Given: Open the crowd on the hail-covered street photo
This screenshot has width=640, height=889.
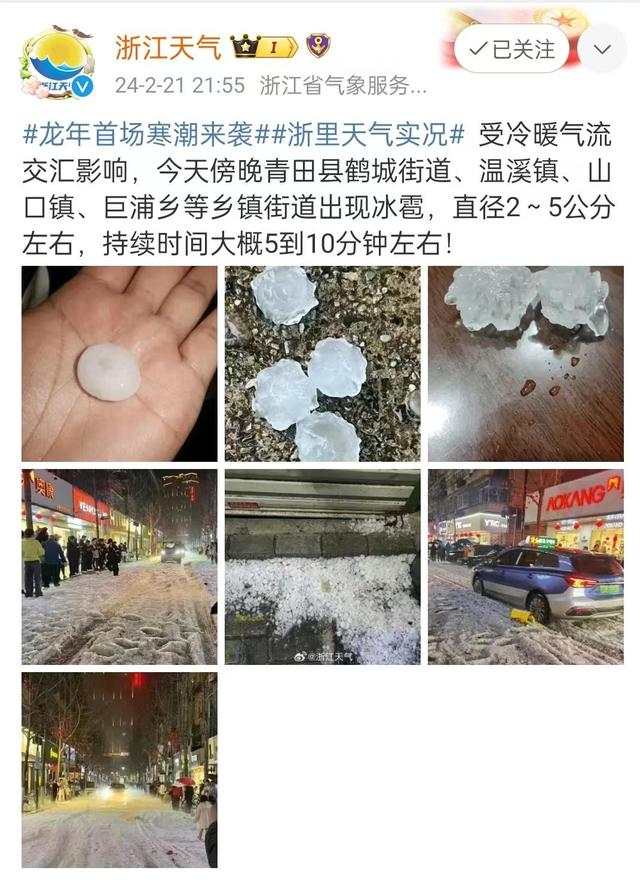Looking at the screenshot, I should (x=119, y=567).
